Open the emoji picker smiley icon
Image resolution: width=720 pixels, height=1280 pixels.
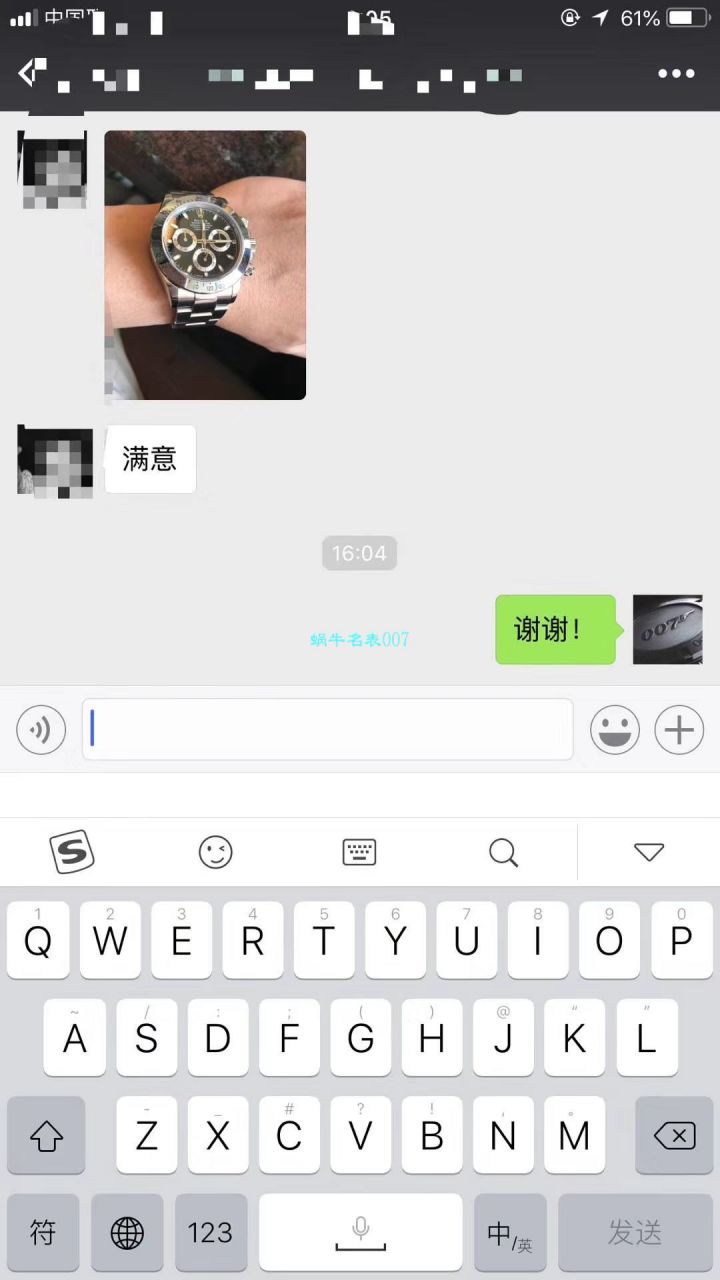click(614, 730)
